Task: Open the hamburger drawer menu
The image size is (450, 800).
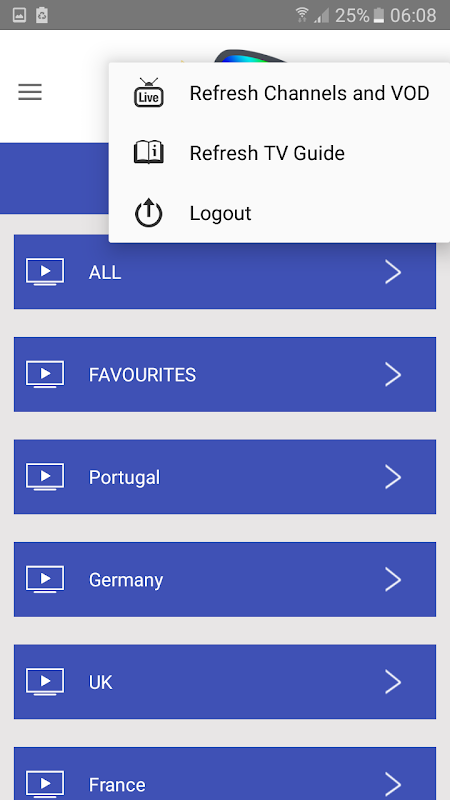Action: click(x=30, y=92)
